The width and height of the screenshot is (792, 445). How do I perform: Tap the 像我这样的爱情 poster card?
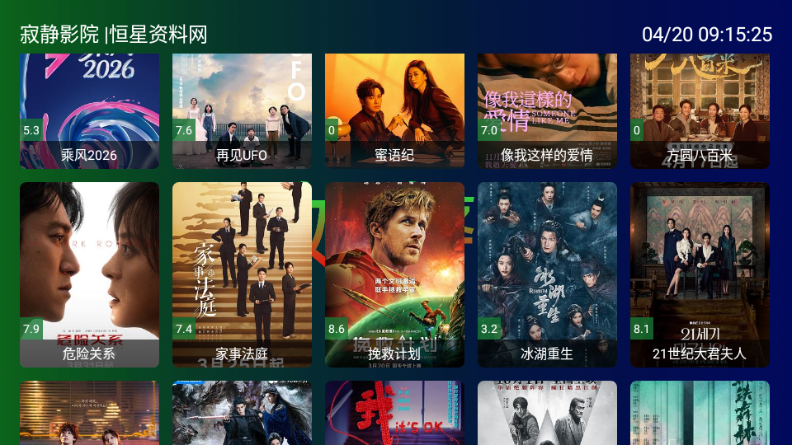click(x=547, y=110)
